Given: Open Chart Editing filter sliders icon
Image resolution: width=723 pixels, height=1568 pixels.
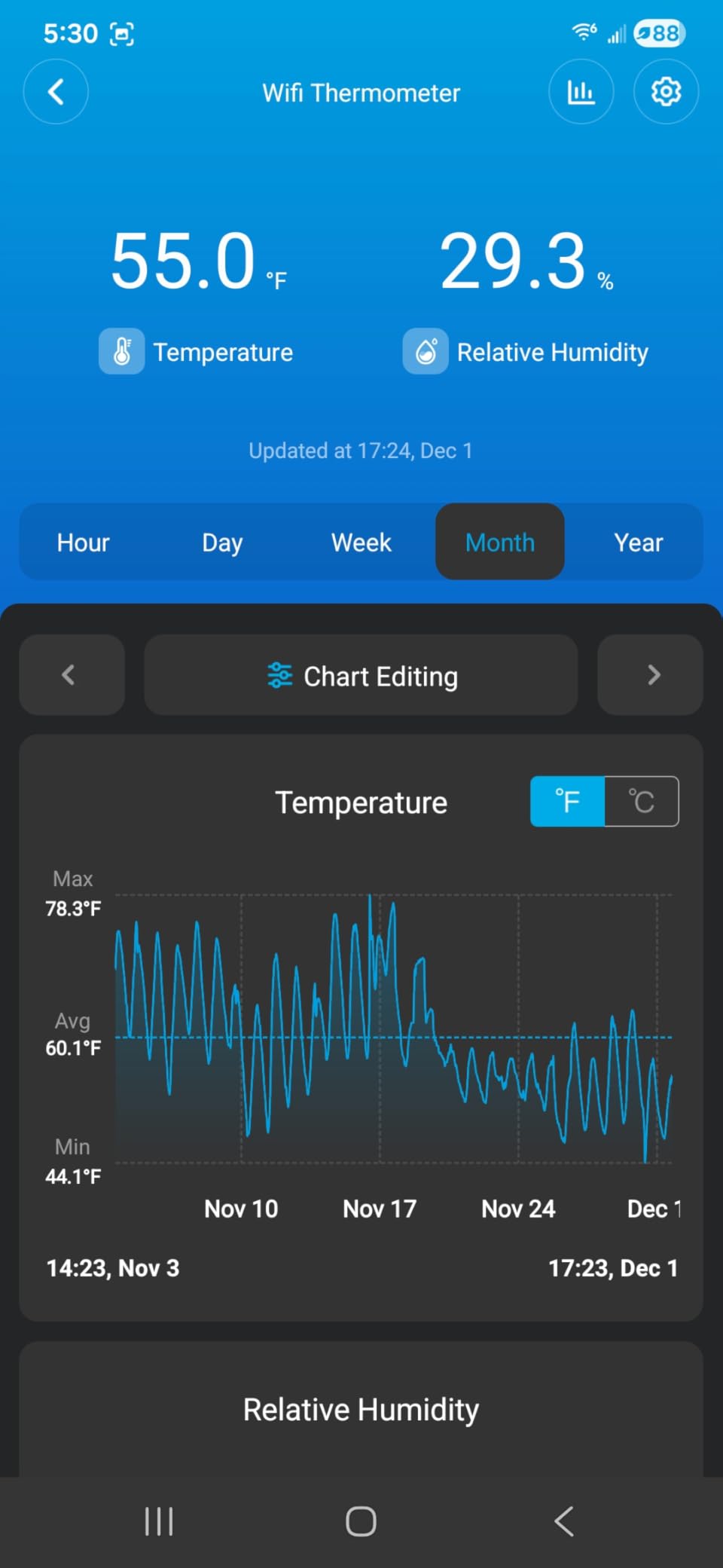Looking at the screenshot, I should 279,674.
